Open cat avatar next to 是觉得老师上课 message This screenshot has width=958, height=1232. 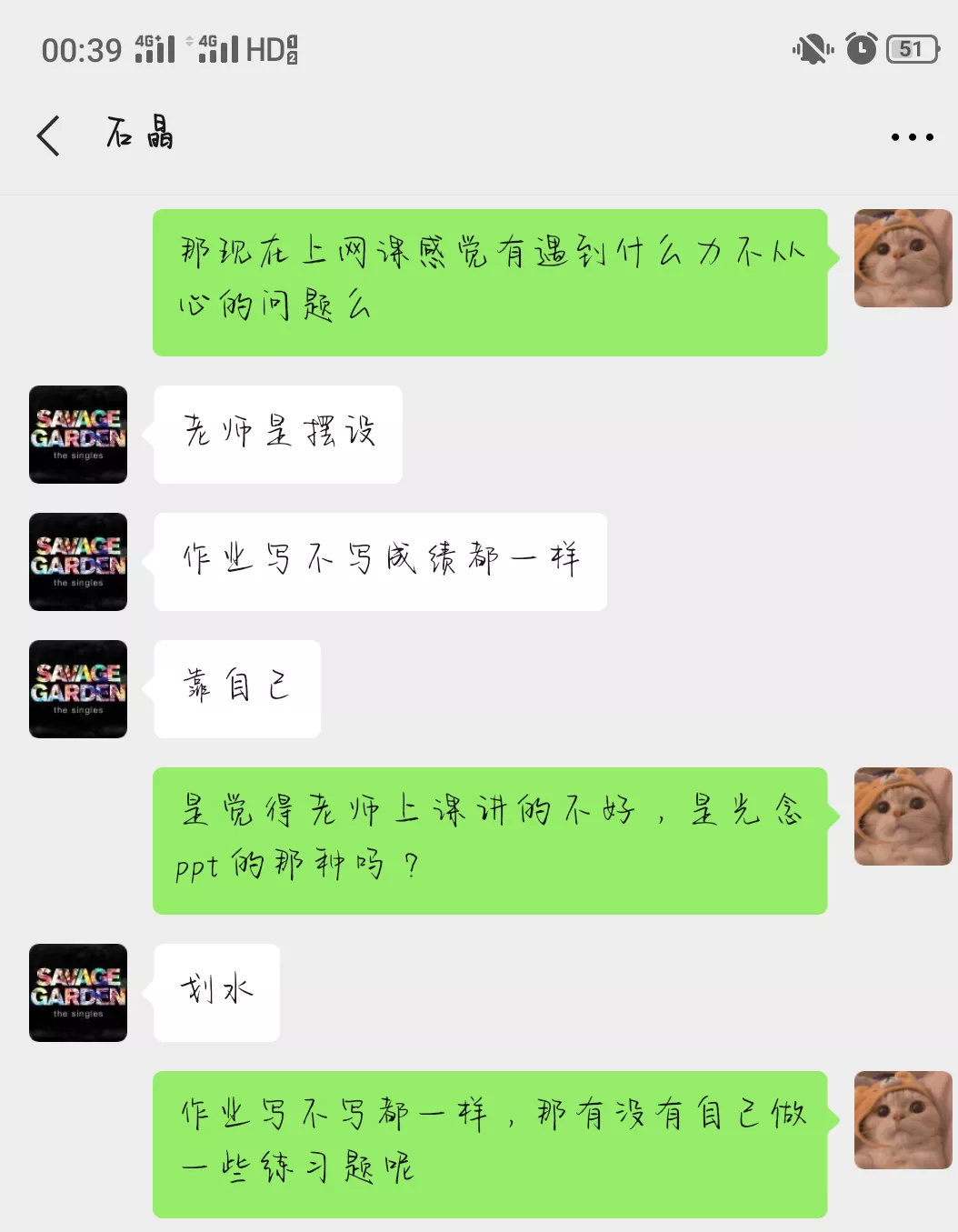(903, 816)
